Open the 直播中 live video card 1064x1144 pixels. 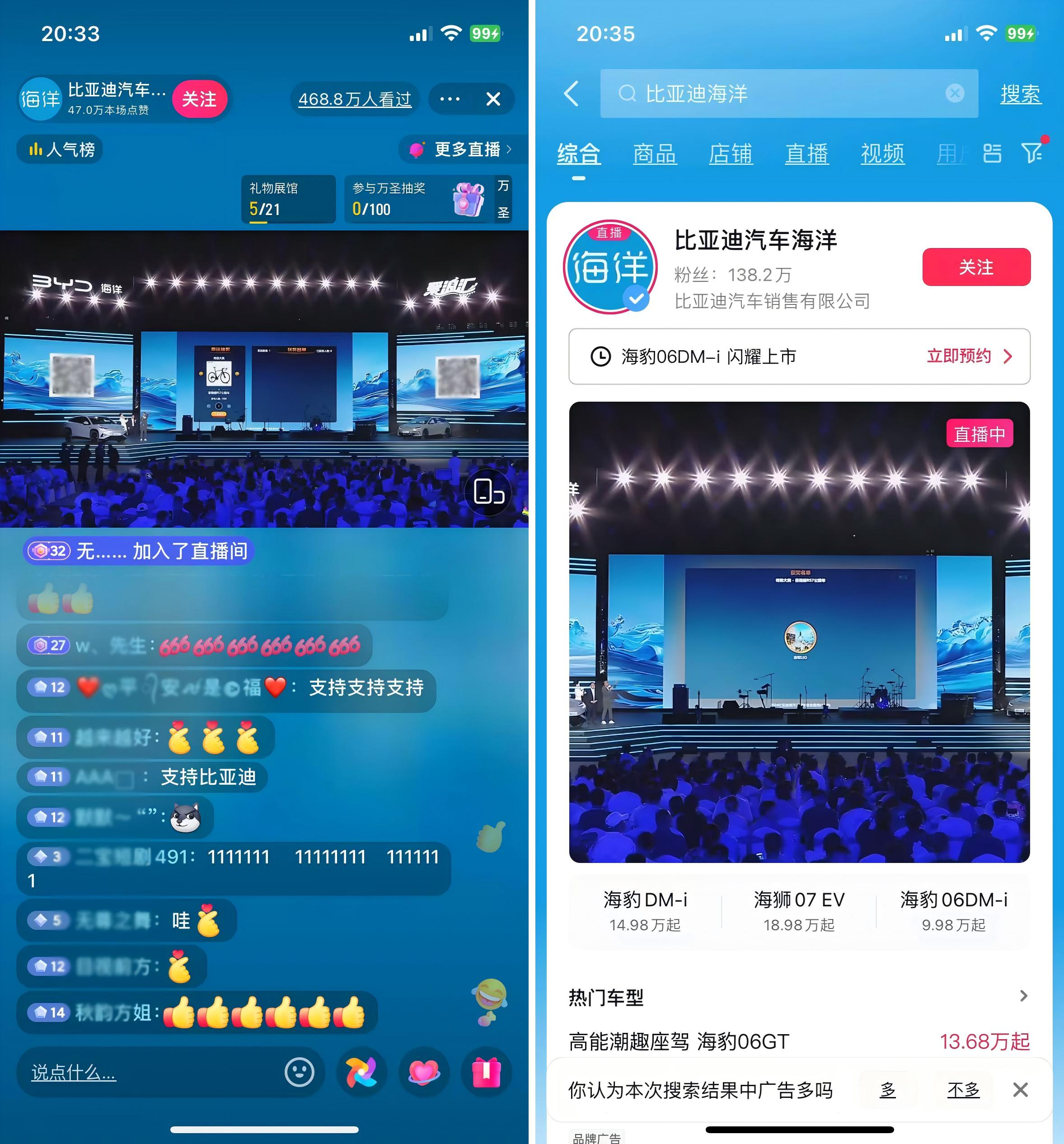tap(799, 632)
